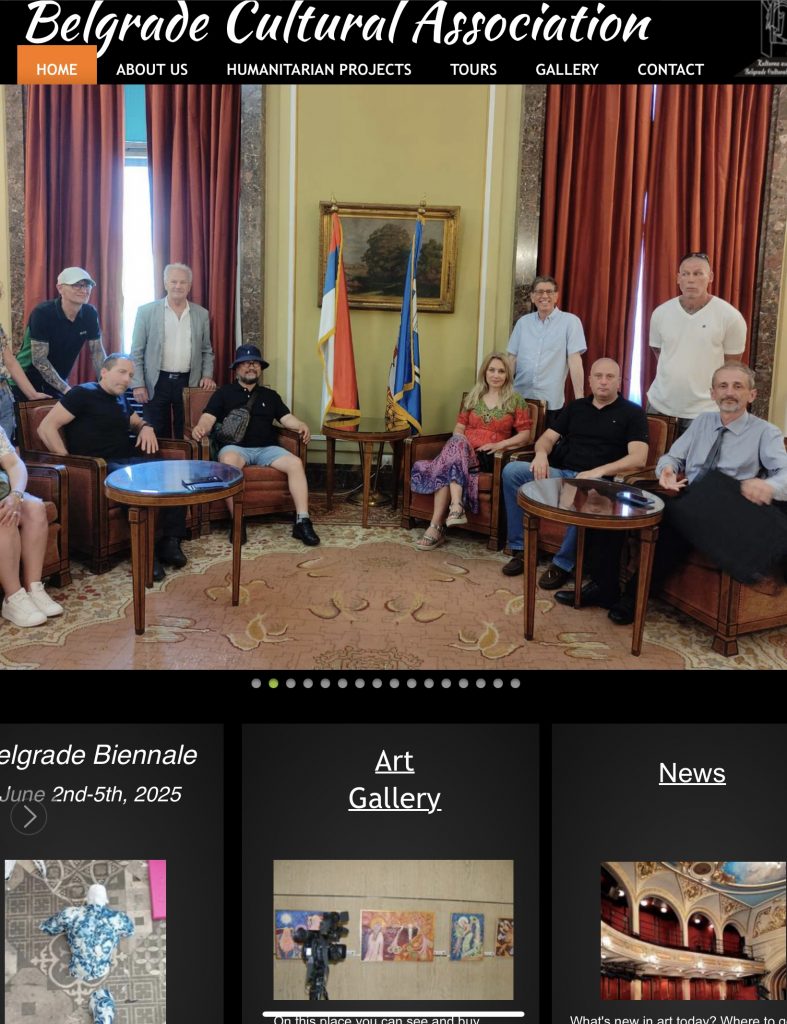This screenshot has width=787, height=1024.
Task: Open the Belgrade Biennale sculpture image
Action: click(x=85, y=940)
